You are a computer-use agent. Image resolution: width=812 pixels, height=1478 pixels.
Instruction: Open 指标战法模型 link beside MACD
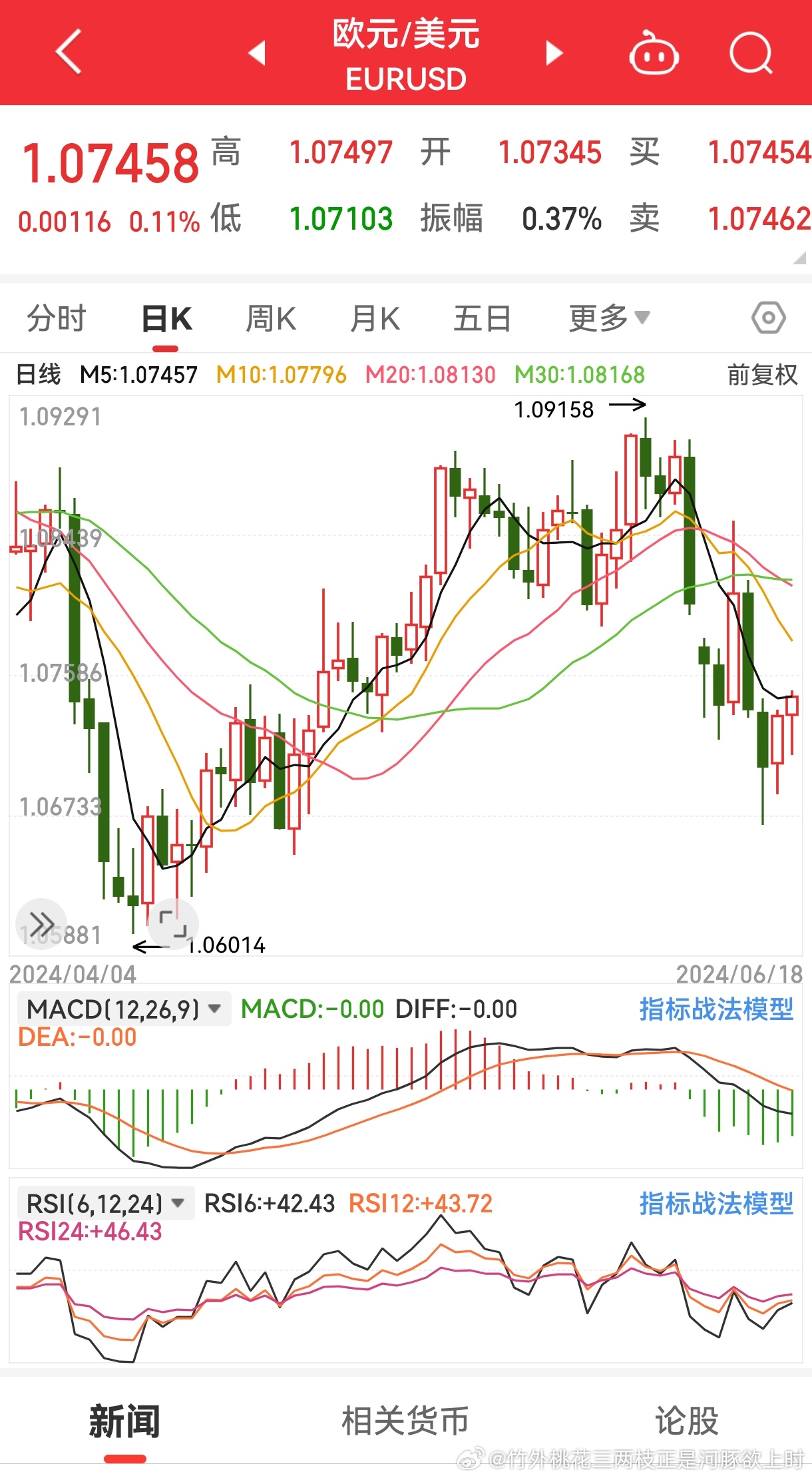tap(716, 1009)
